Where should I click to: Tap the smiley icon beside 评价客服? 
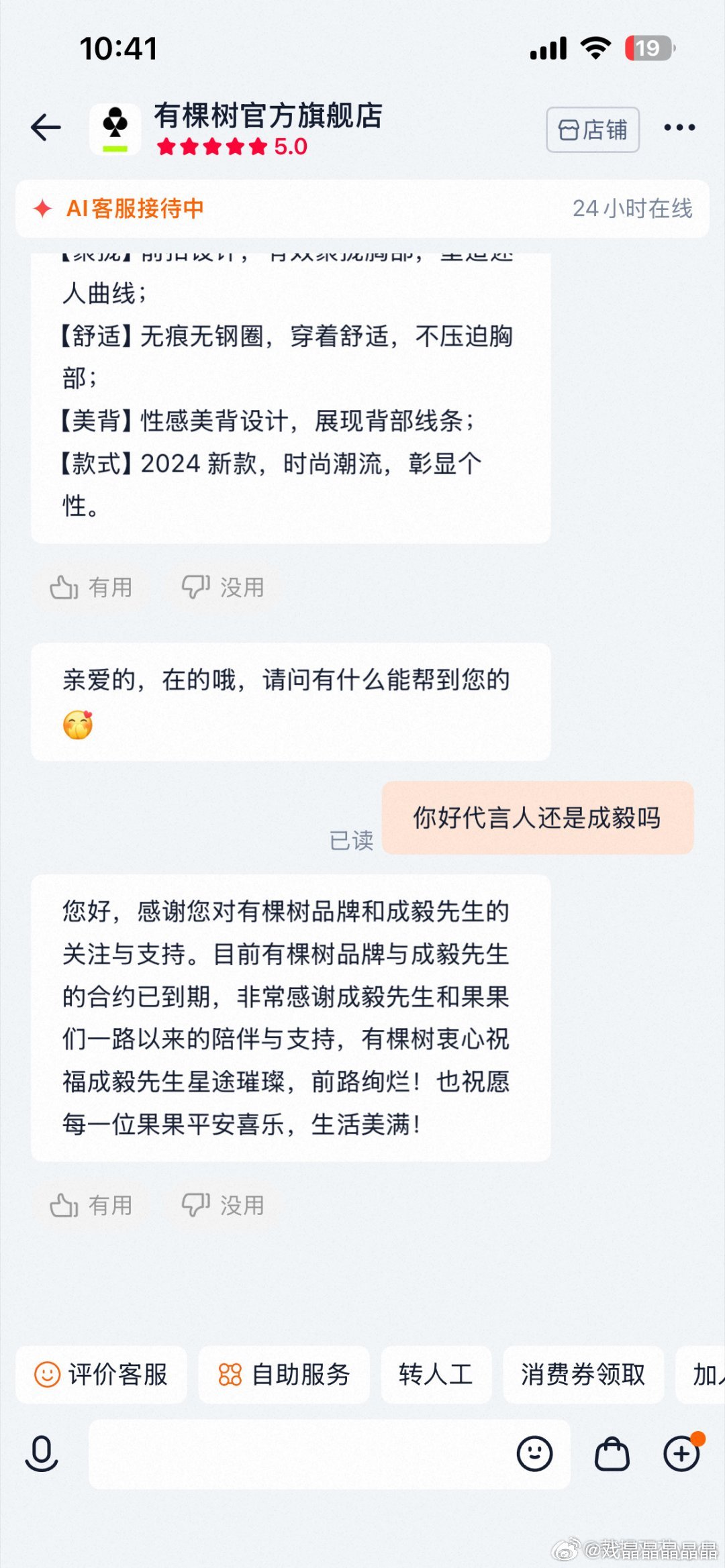(47, 1374)
